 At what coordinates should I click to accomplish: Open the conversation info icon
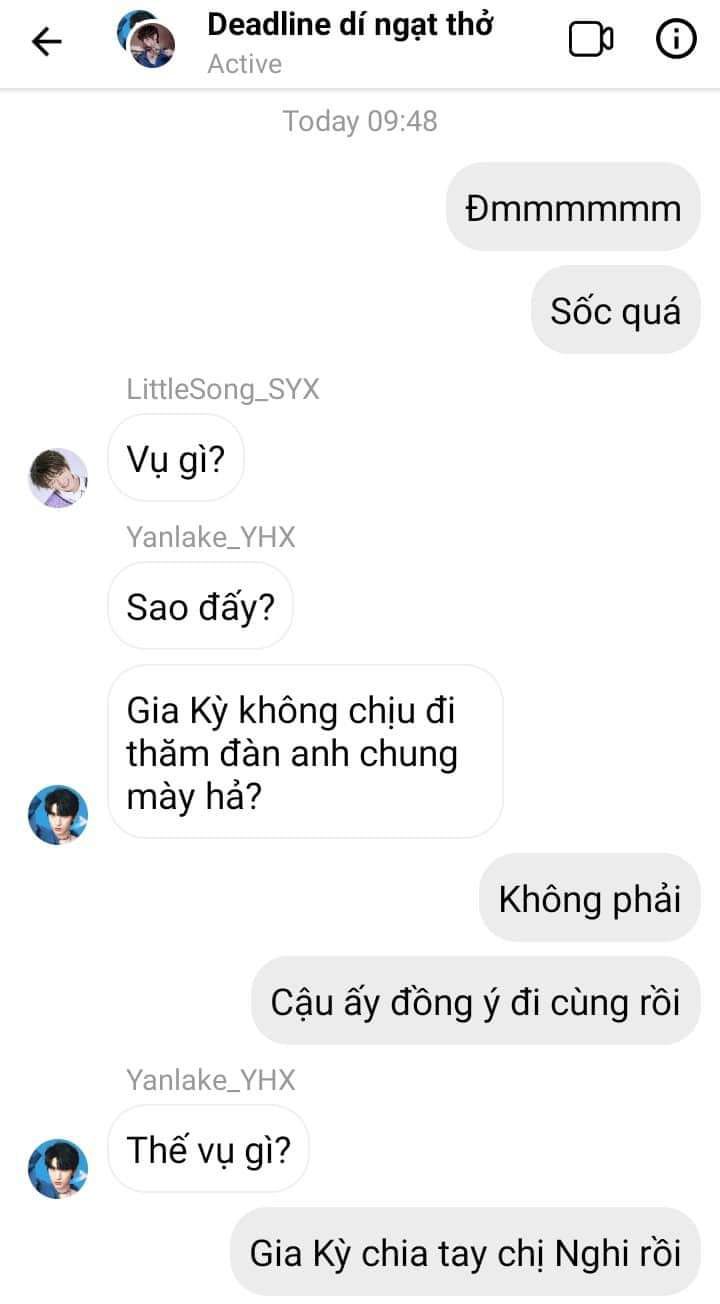click(x=676, y=40)
